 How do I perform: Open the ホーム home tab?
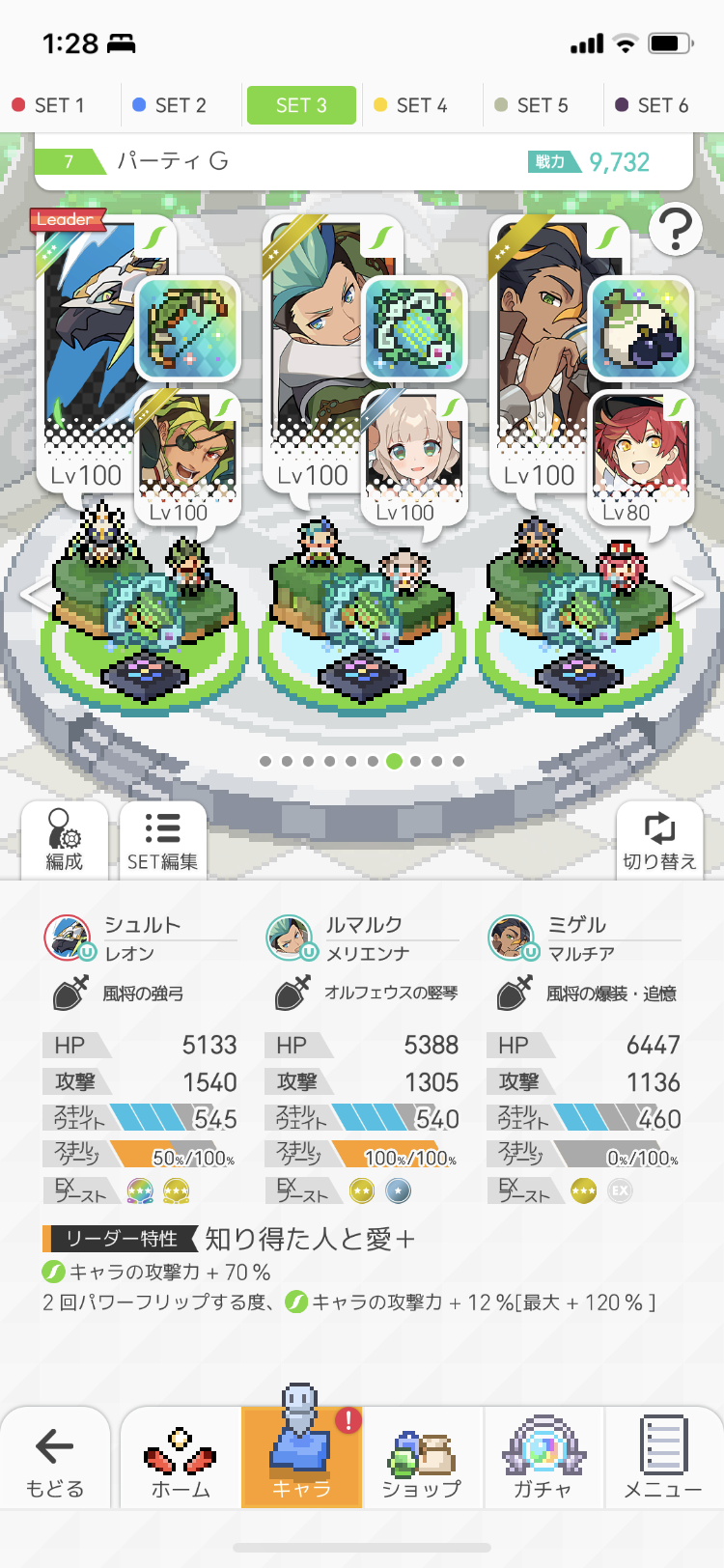click(x=181, y=1460)
